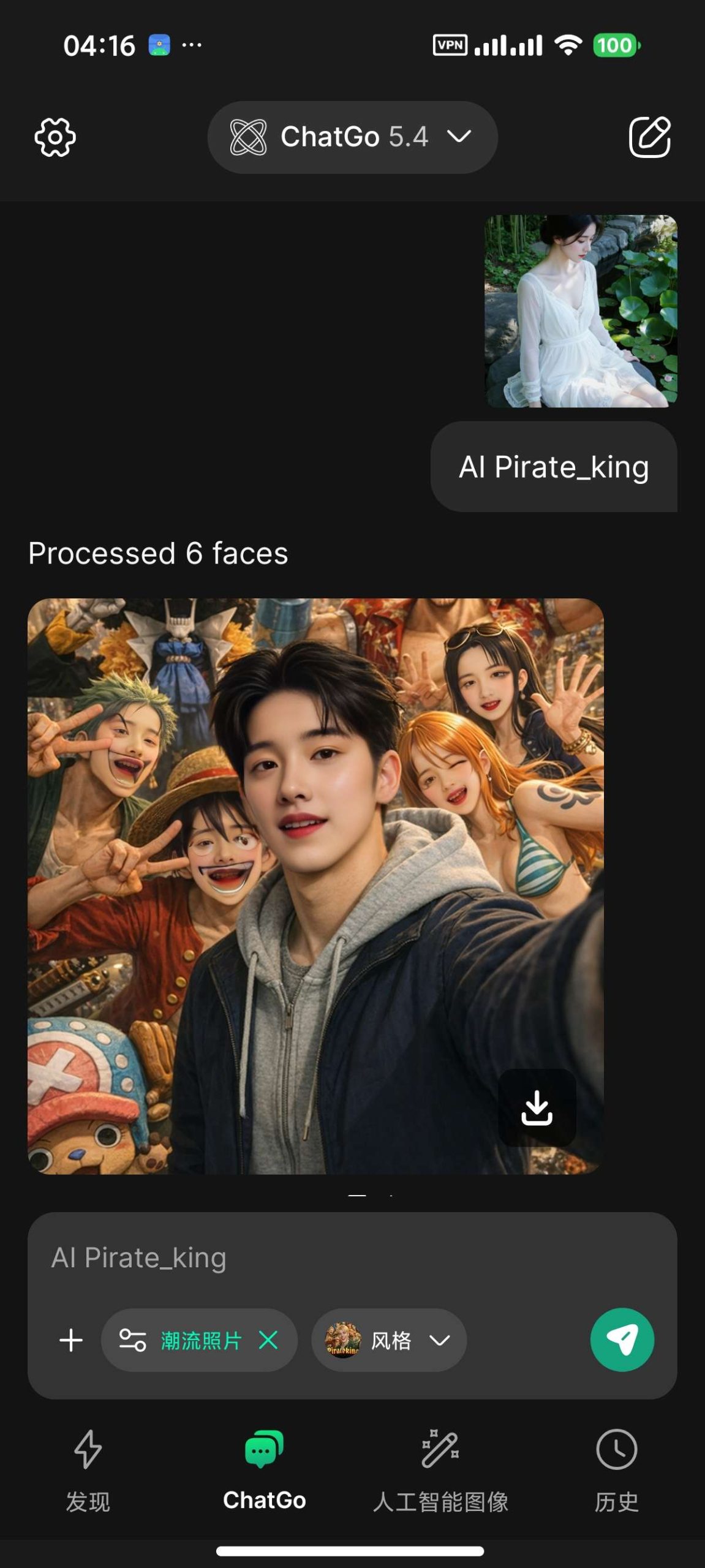Screen dimensions: 705x1568
Task: Switch to the 发现 tab
Action: pyautogui.click(x=88, y=1470)
